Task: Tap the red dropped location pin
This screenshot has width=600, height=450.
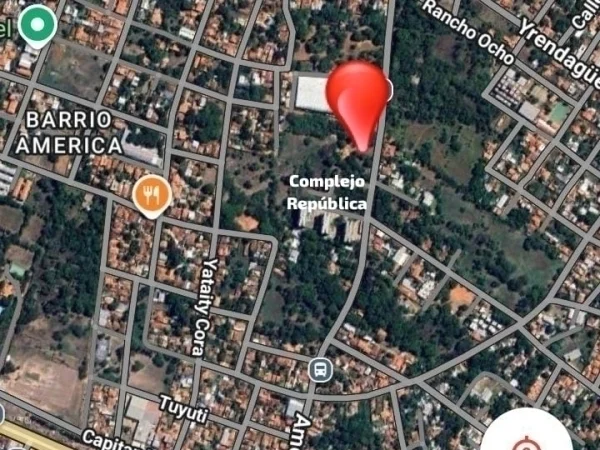Action: point(357,95)
